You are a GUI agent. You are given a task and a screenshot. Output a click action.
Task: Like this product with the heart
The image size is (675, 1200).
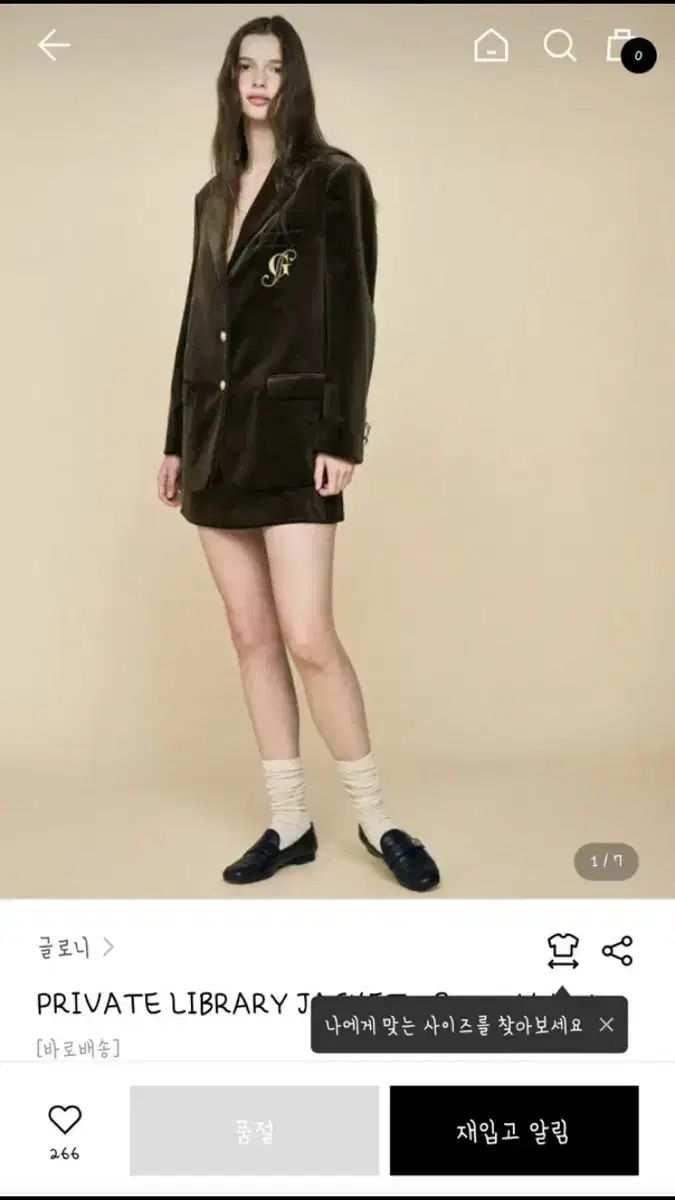[x=65, y=1120]
